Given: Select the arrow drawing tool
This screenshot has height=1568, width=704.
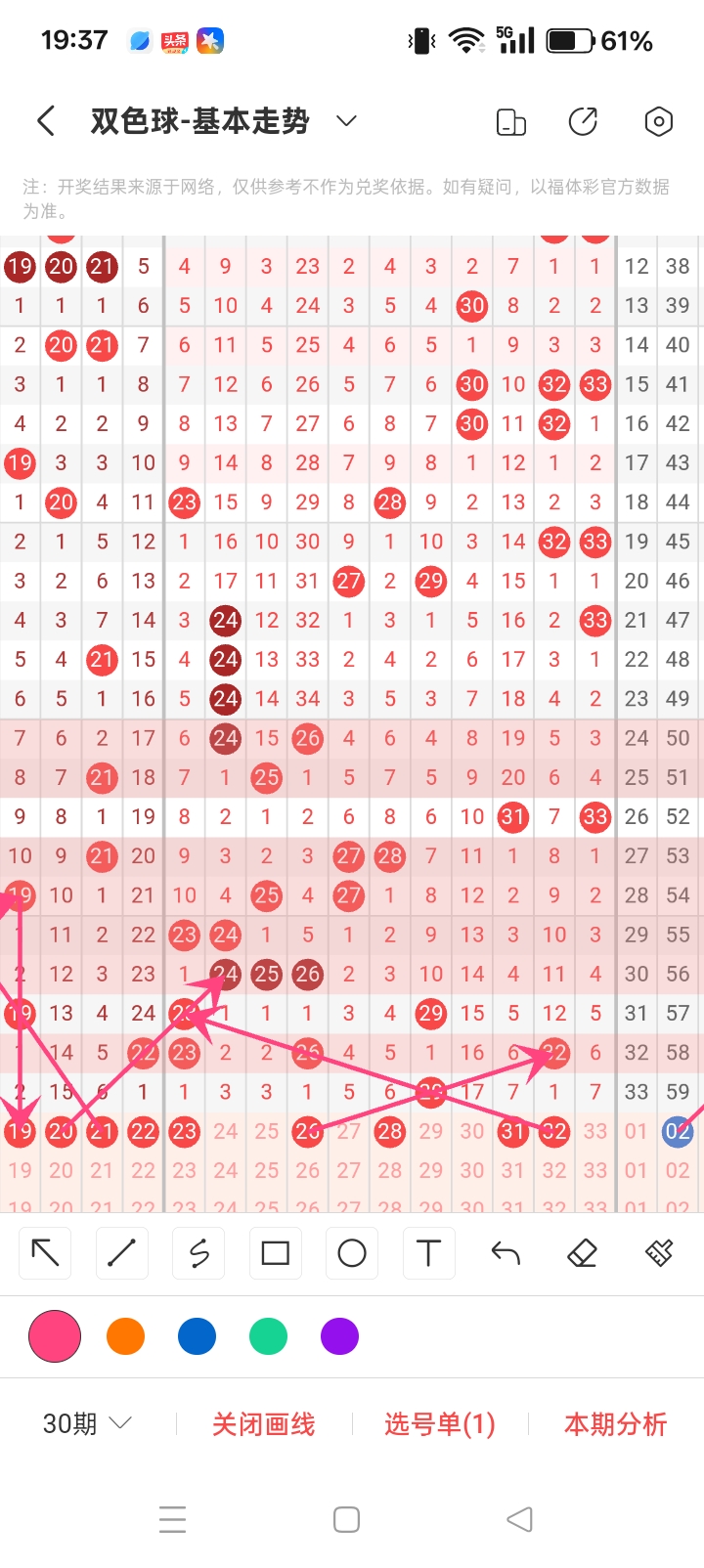Looking at the screenshot, I should [45, 1252].
